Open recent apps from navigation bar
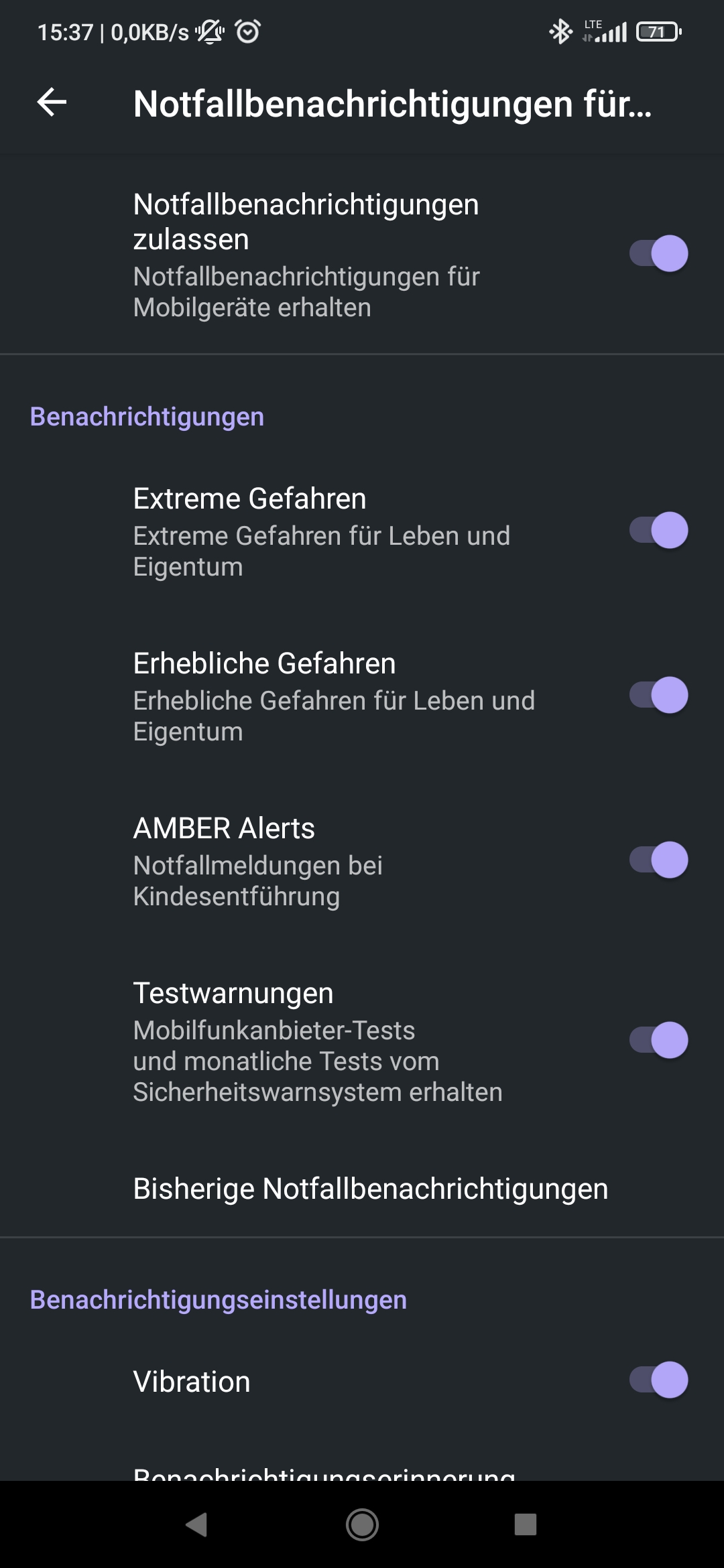The width and height of the screenshot is (724, 1568). 526,1525
